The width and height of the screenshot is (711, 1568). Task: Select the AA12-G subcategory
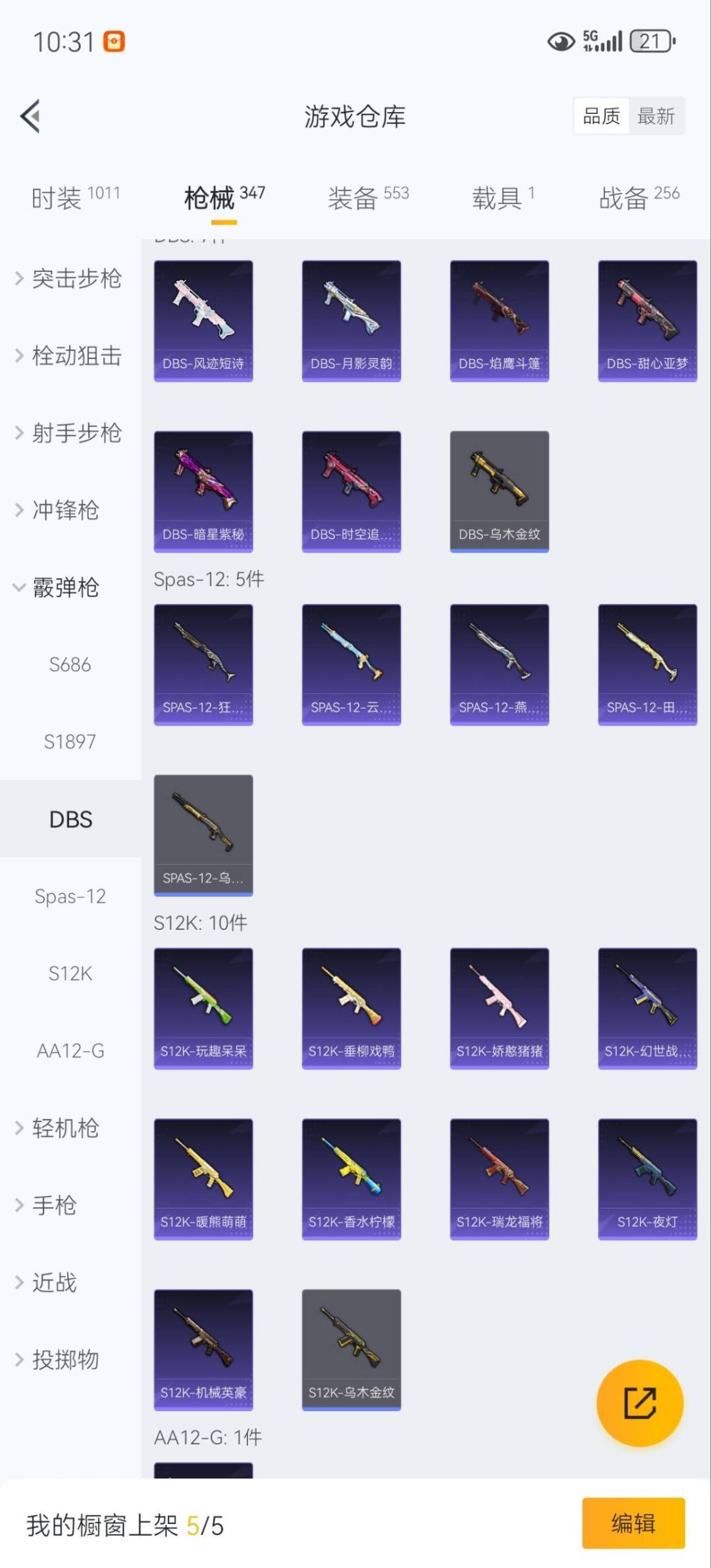70,1050
